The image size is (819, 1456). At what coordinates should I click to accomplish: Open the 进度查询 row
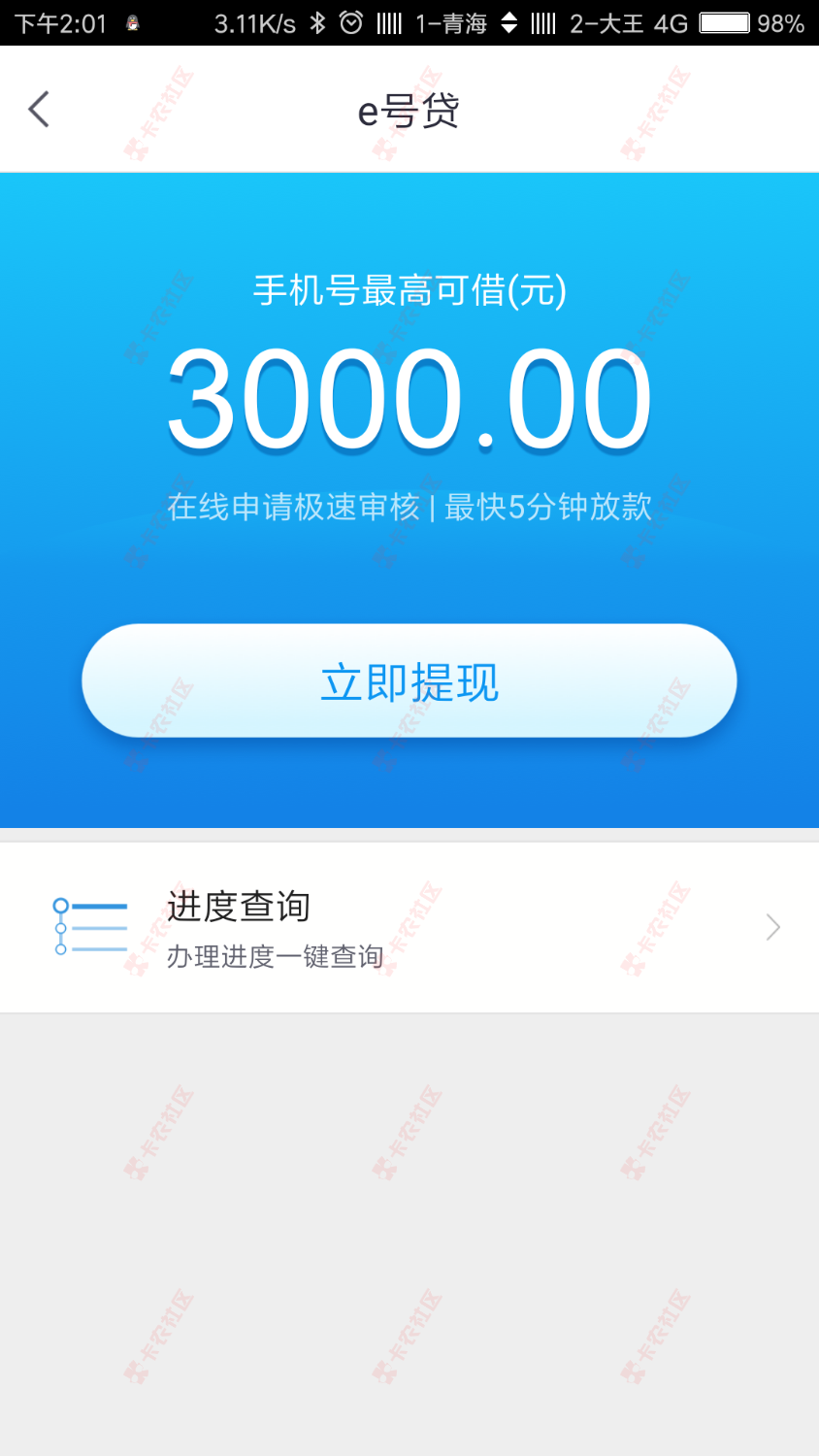[x=409, y=928]
